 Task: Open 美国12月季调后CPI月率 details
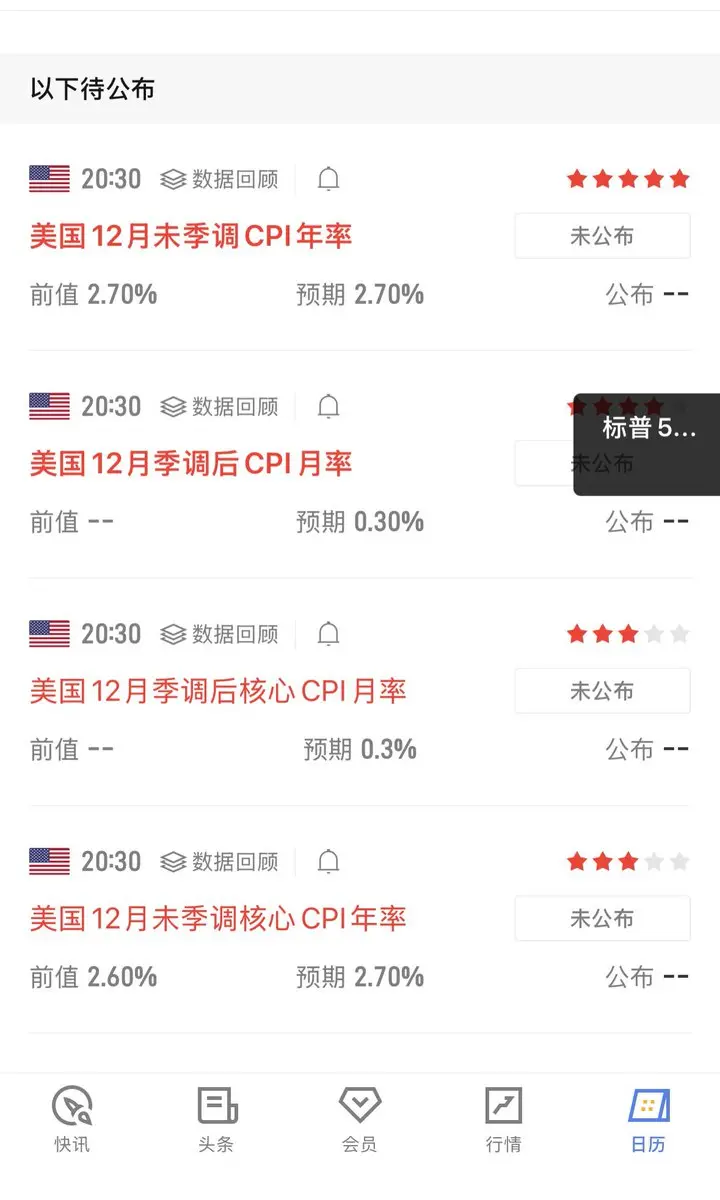191,464
